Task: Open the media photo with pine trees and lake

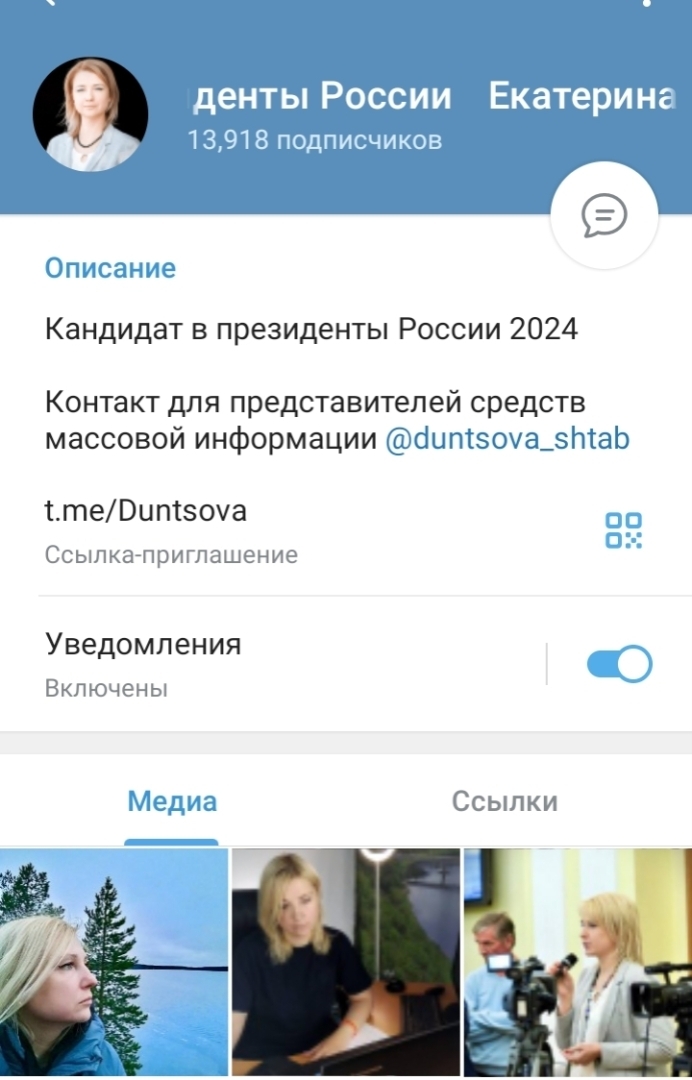Action: click(114, 962)
